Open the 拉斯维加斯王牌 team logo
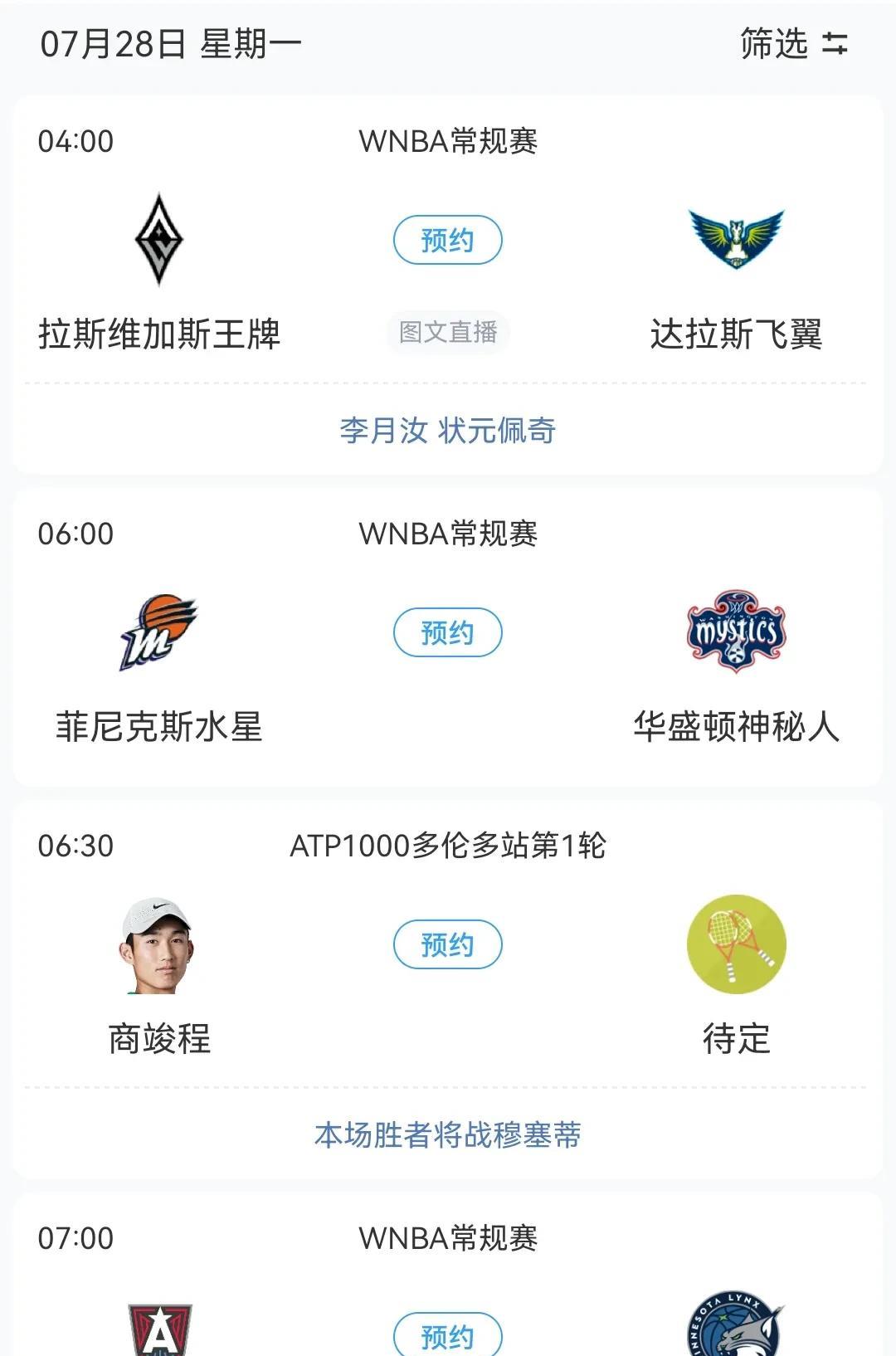 coord(158,240)
